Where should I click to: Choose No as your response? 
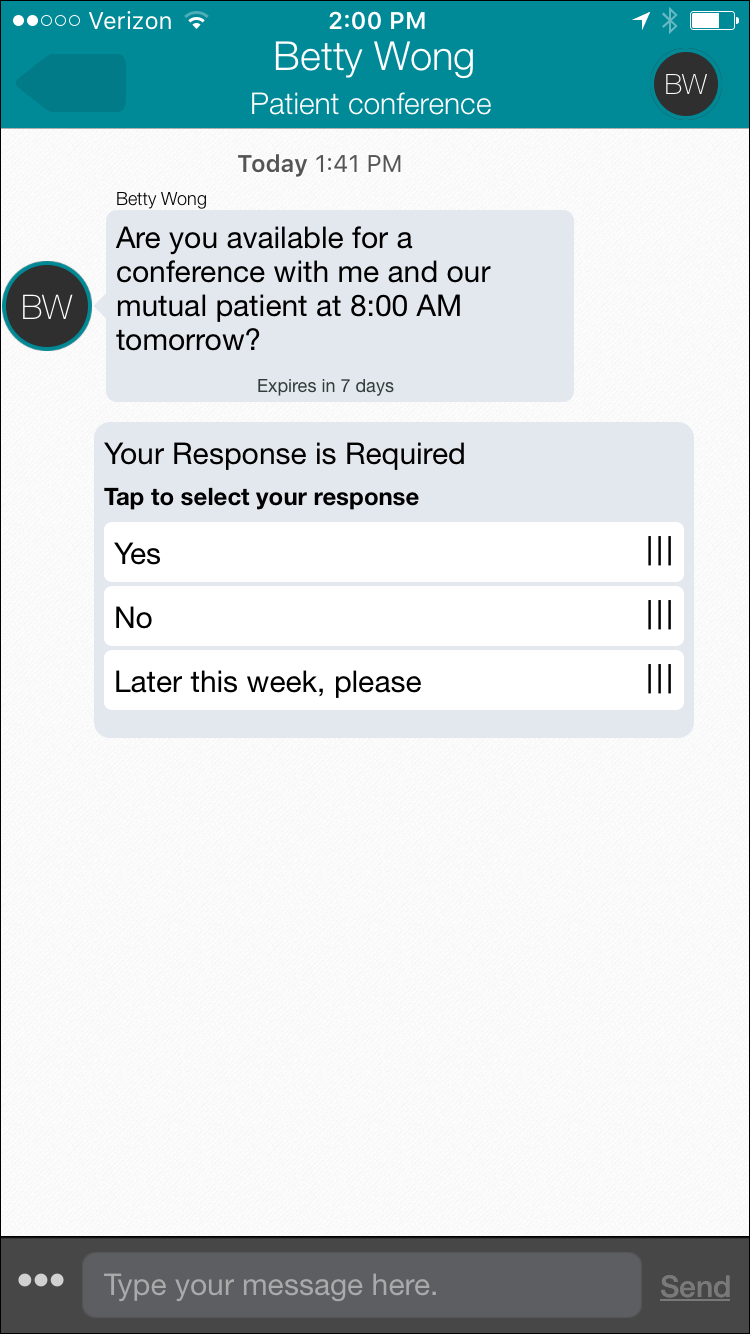[x=394, y=616]
